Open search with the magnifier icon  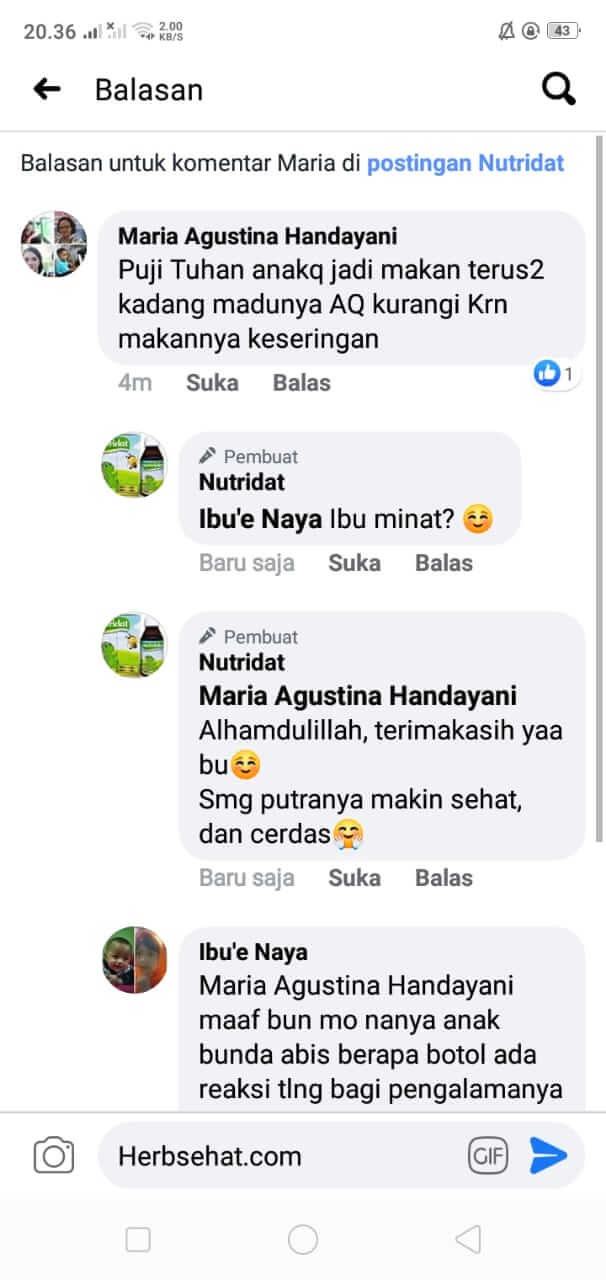click(558, 90)
